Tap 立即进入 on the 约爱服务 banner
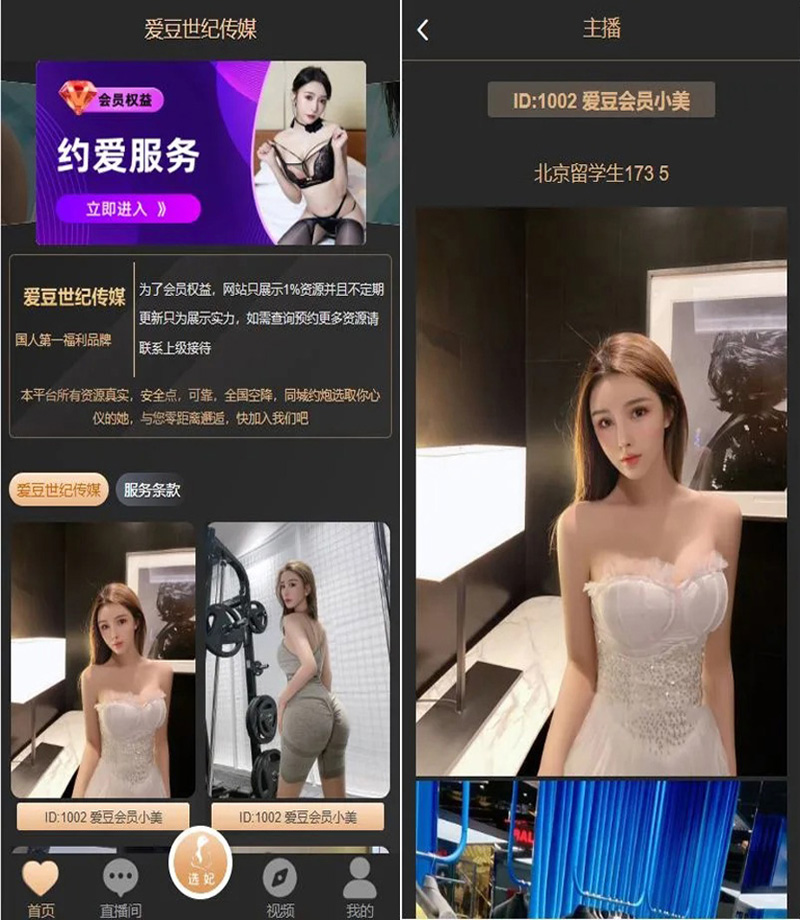The width and height of the screenshot is (800, 920). click(127, 209)
